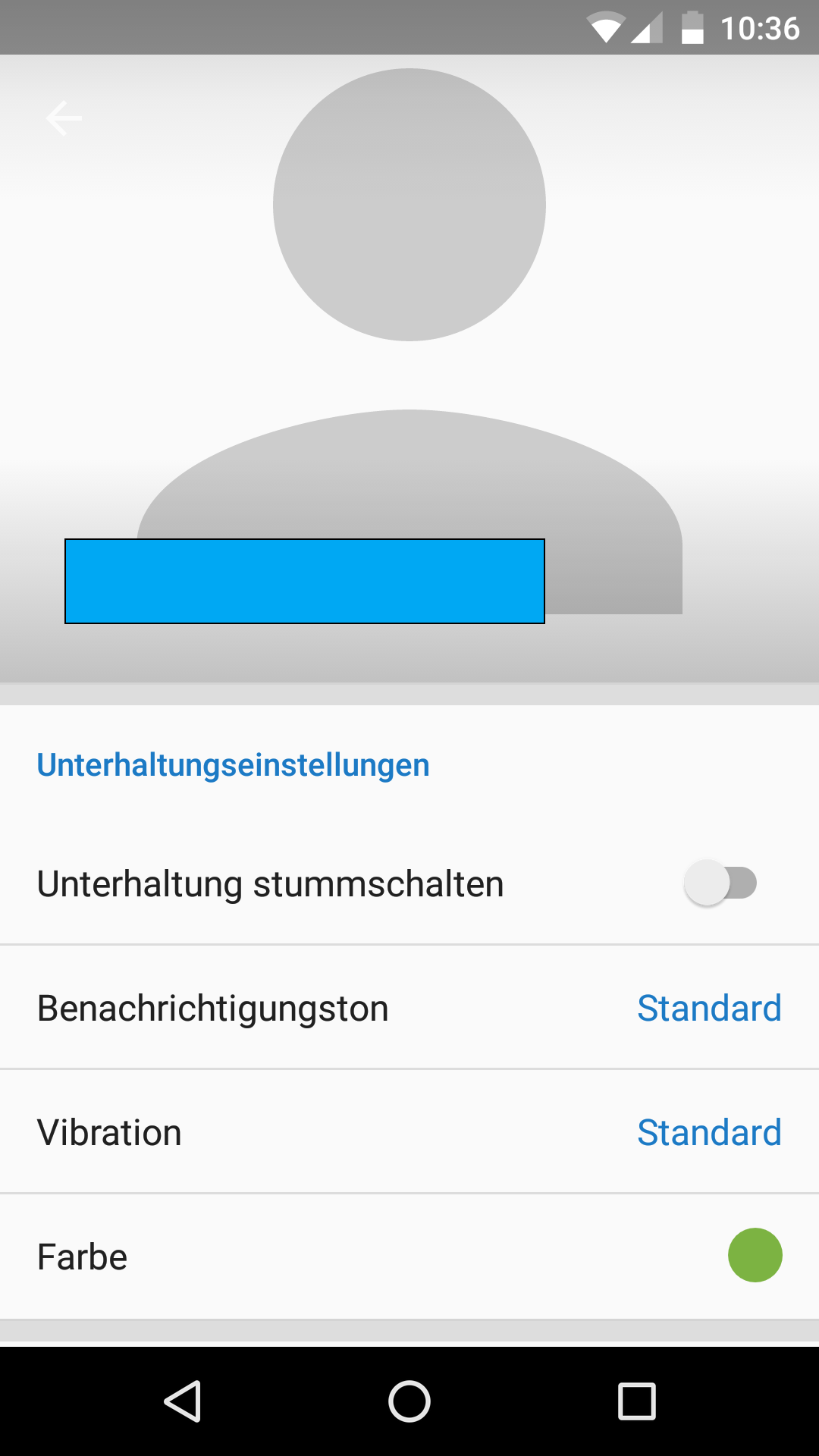
Task: Open recent apps from navigation bar
Action: pos(636,1401)
